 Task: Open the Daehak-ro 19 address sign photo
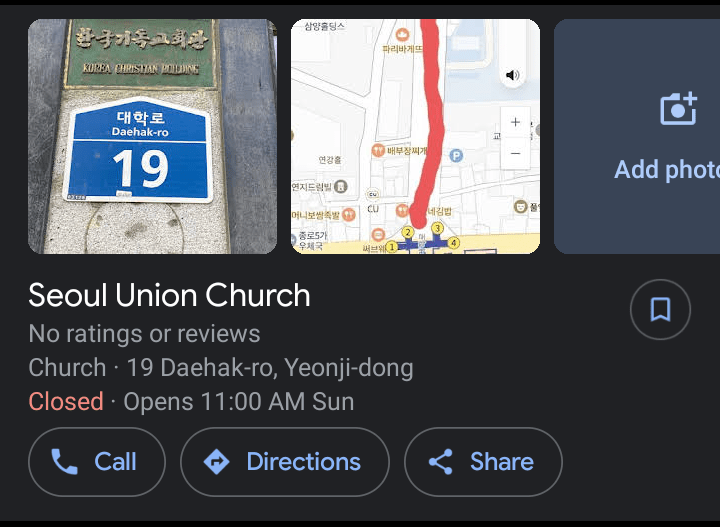pos(152,136)
